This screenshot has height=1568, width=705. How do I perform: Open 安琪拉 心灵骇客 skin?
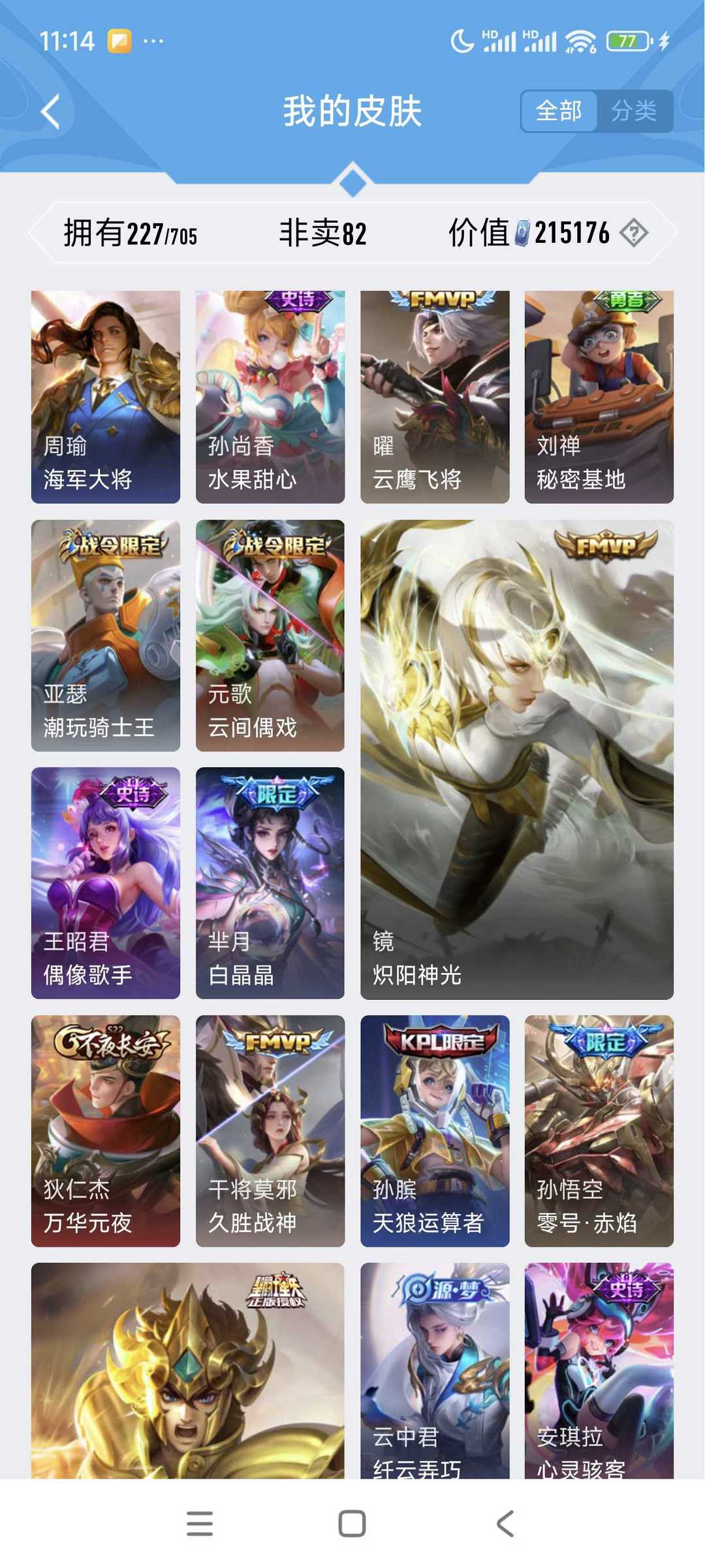pos(599,1371)
